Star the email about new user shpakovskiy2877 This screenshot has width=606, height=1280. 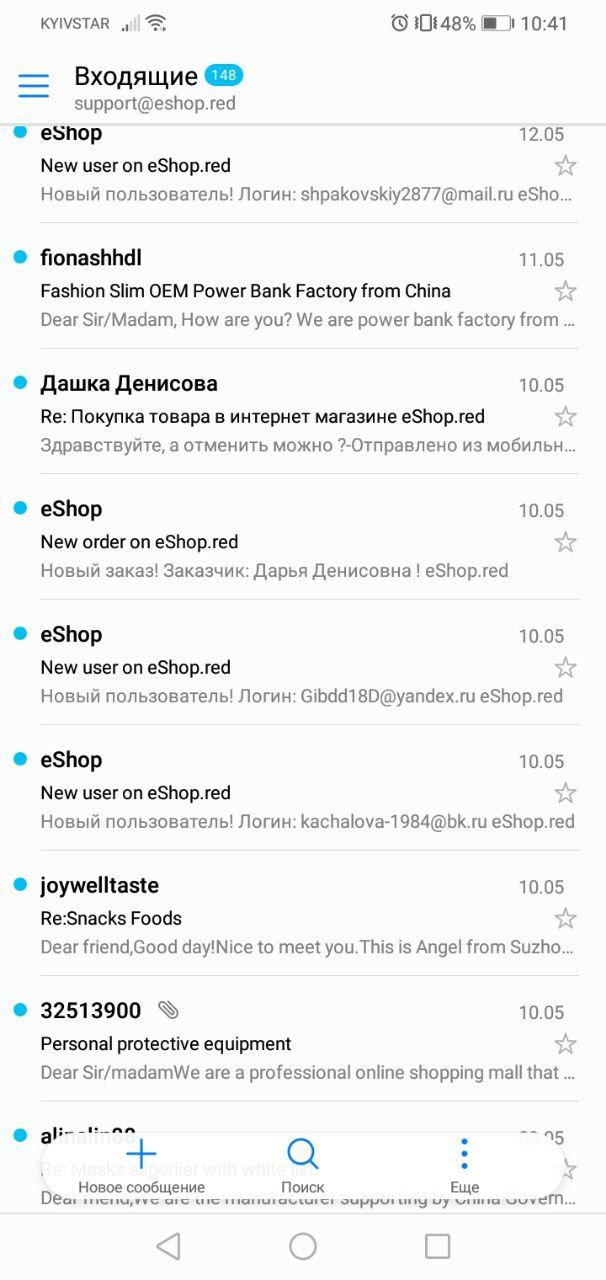pyautogui.click(x=566, y=166)
